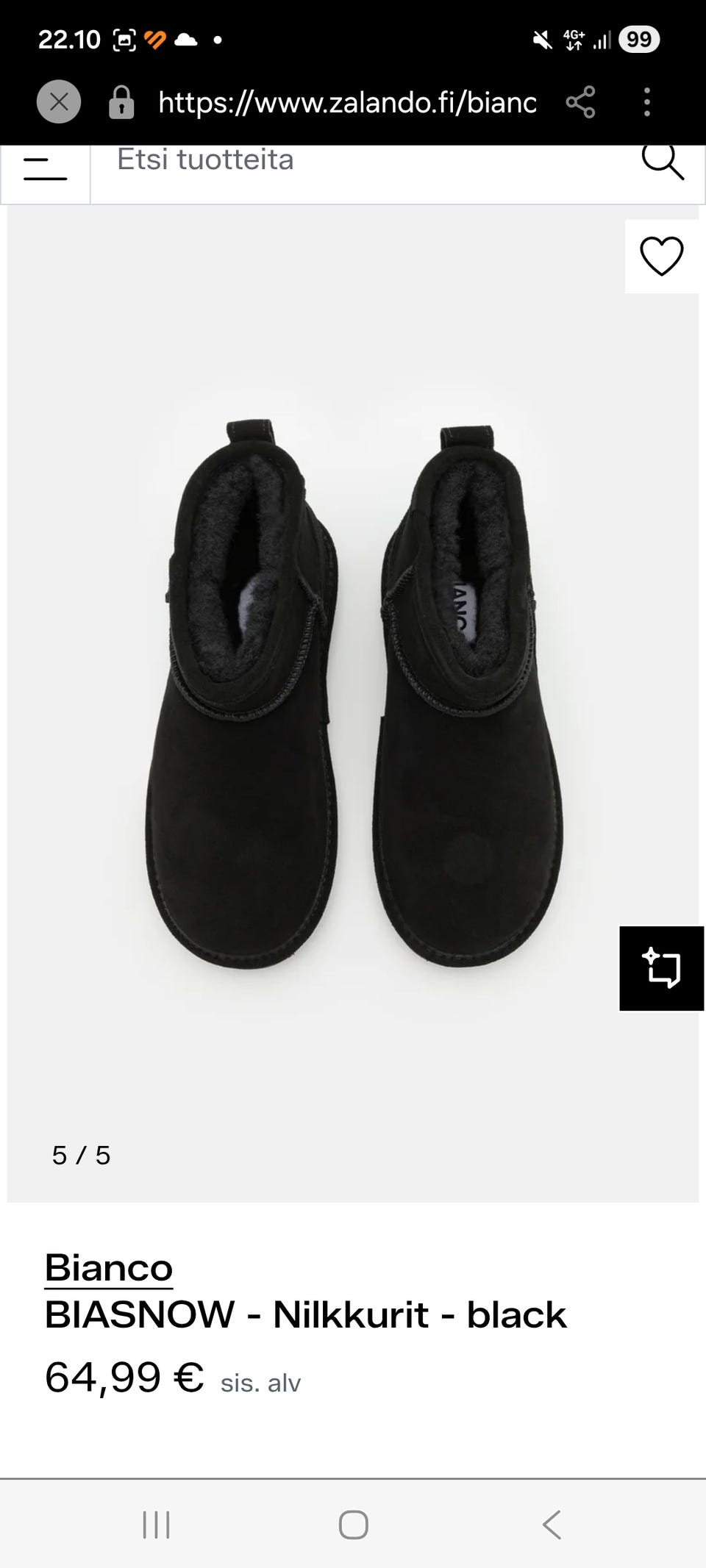
Task: Go back with the system back button
Action: (x=552, y=1524)
